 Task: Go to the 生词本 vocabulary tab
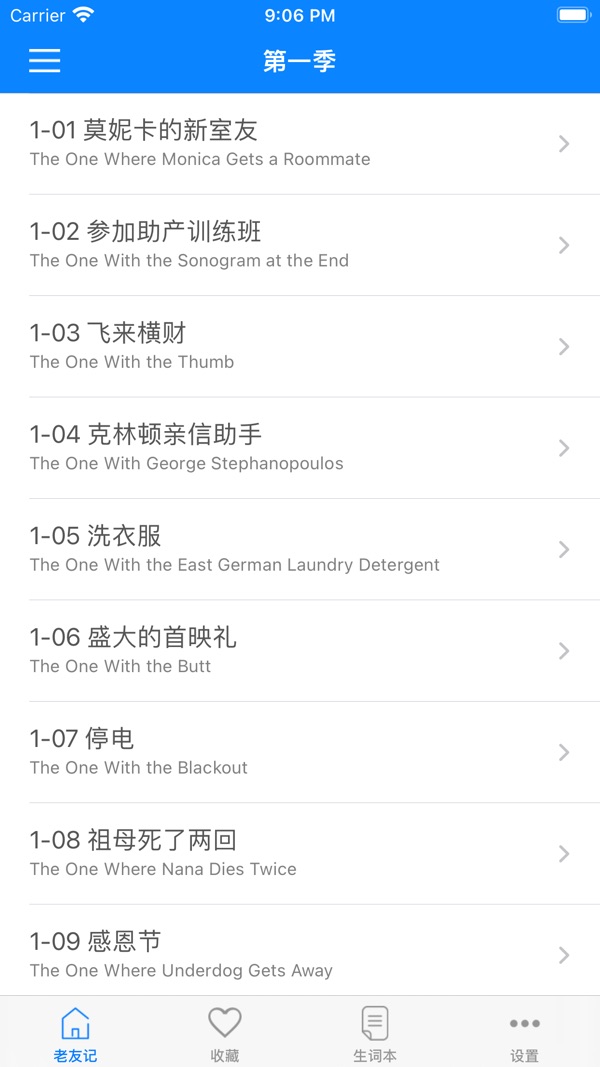pyautogui.click(x=374, y=1033)
